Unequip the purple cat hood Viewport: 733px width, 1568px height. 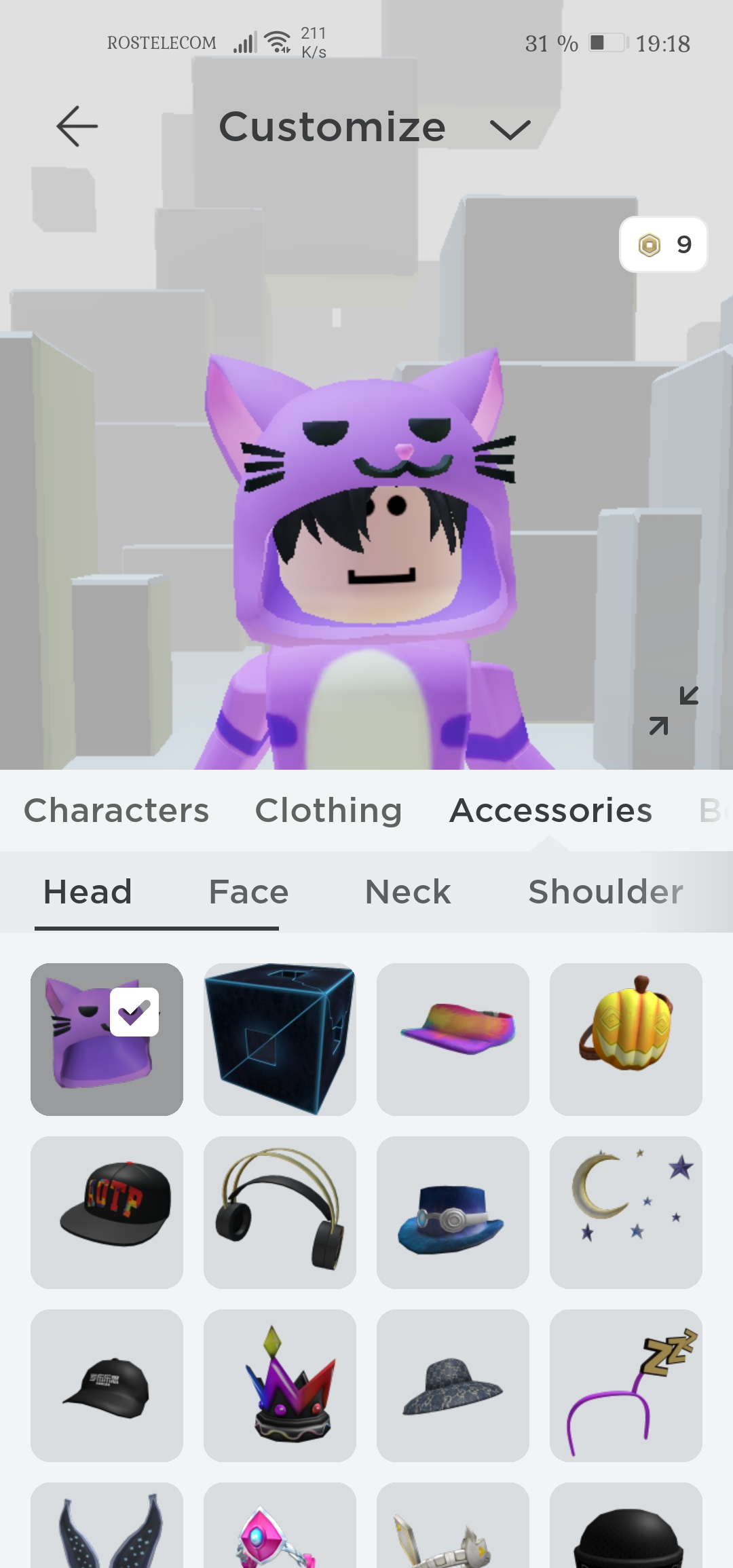[x=107, y=1039]
